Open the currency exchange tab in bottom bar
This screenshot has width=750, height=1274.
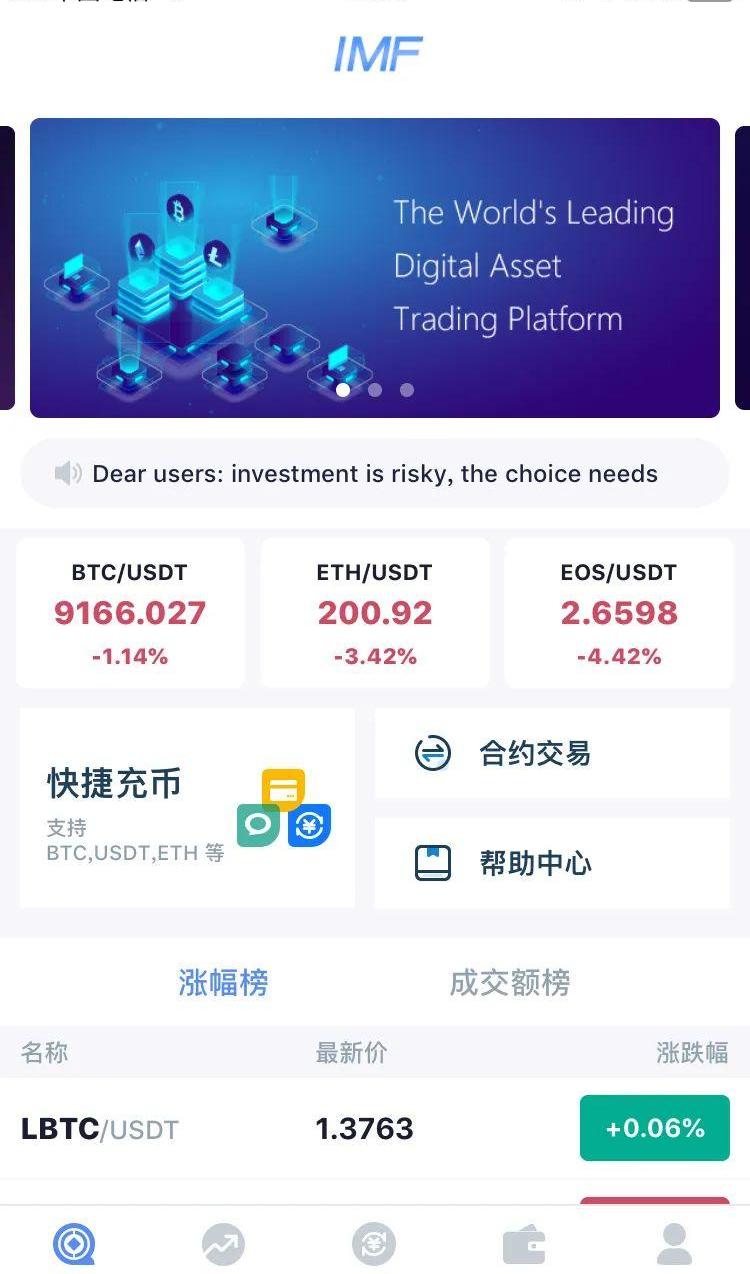point(374,1244)
